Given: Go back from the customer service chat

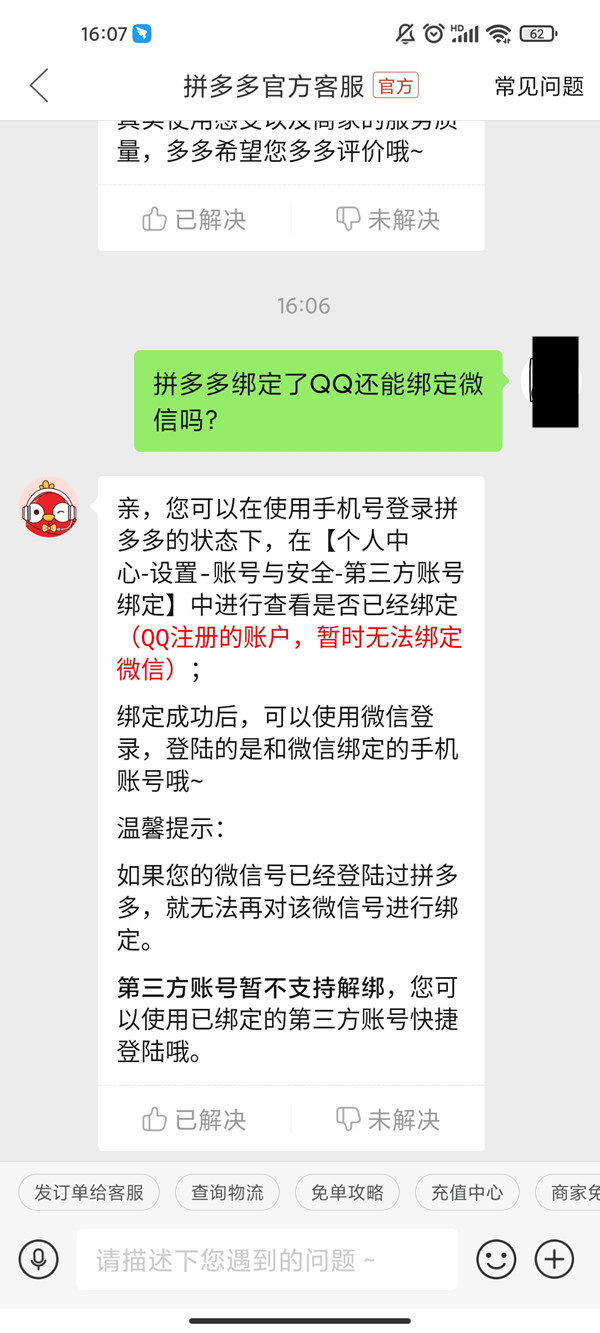Looking at the screenshot, I should click(39, 86).
